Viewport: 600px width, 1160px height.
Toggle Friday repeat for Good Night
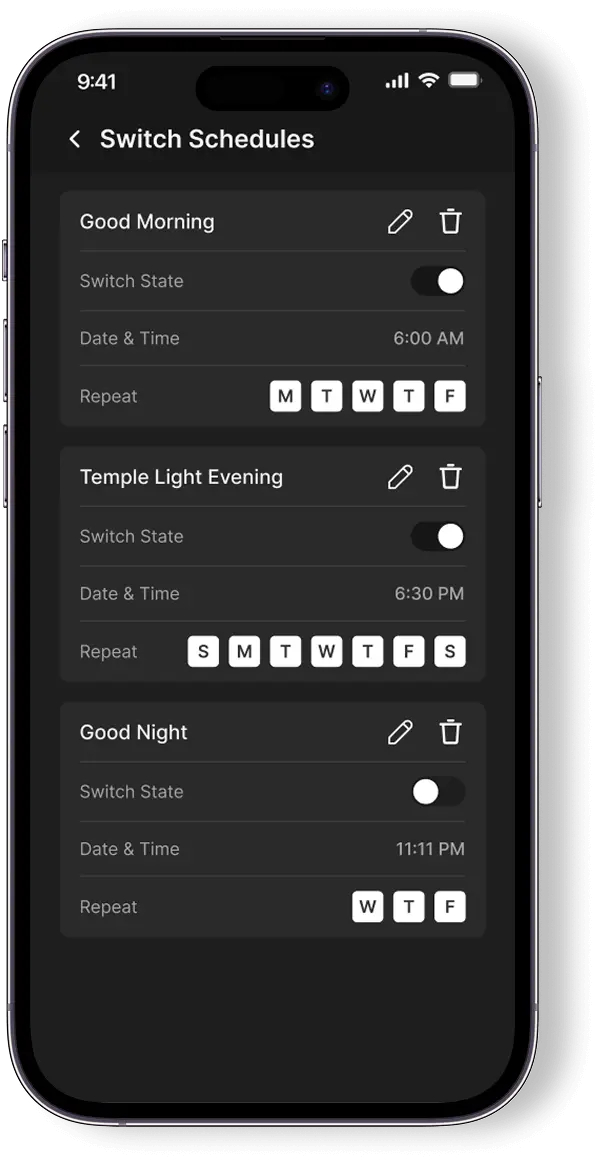450,907
